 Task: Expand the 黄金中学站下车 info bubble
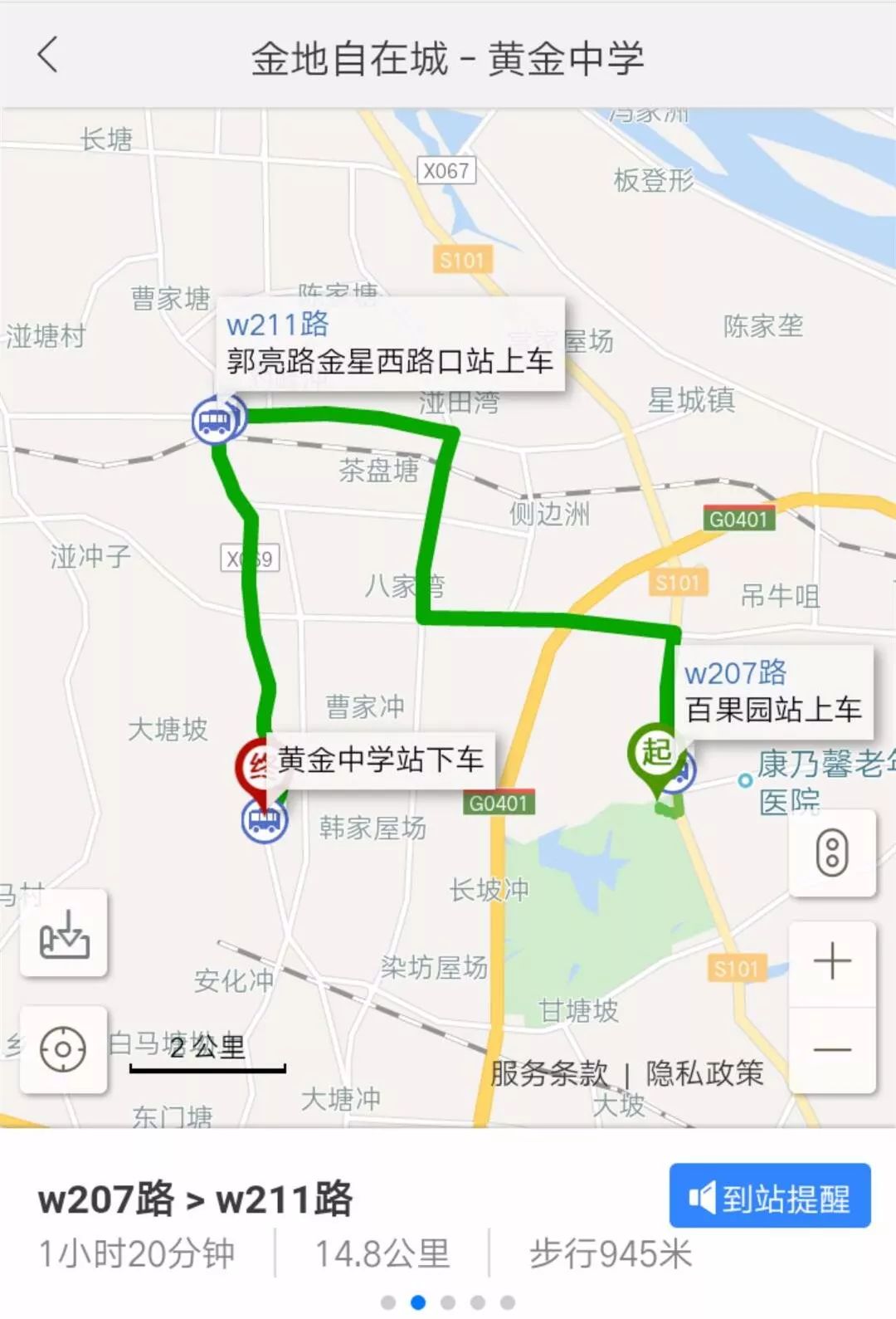coord(382,758)
